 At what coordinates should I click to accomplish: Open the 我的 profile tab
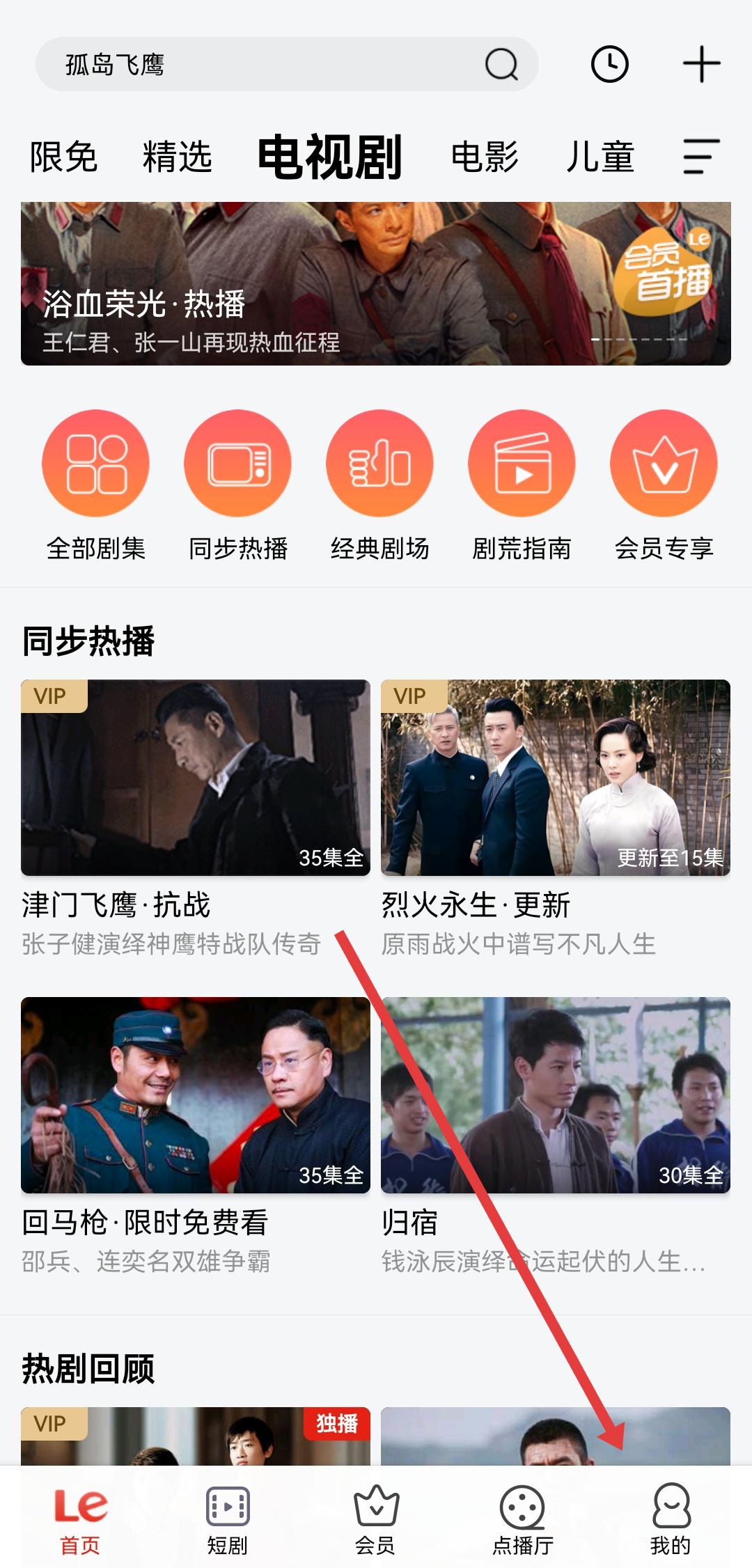pos(671,1518)
